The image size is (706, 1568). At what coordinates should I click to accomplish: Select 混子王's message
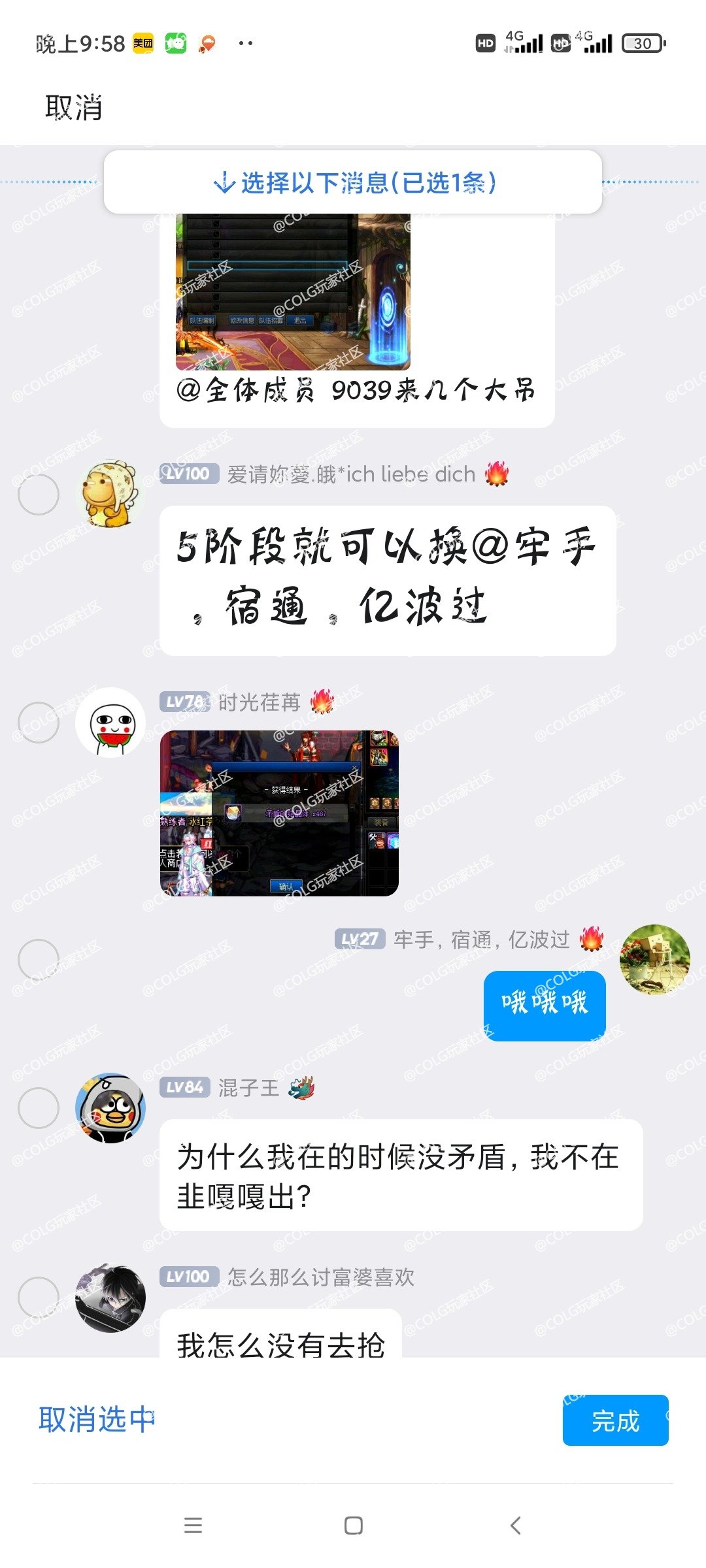coord(39,1108)
